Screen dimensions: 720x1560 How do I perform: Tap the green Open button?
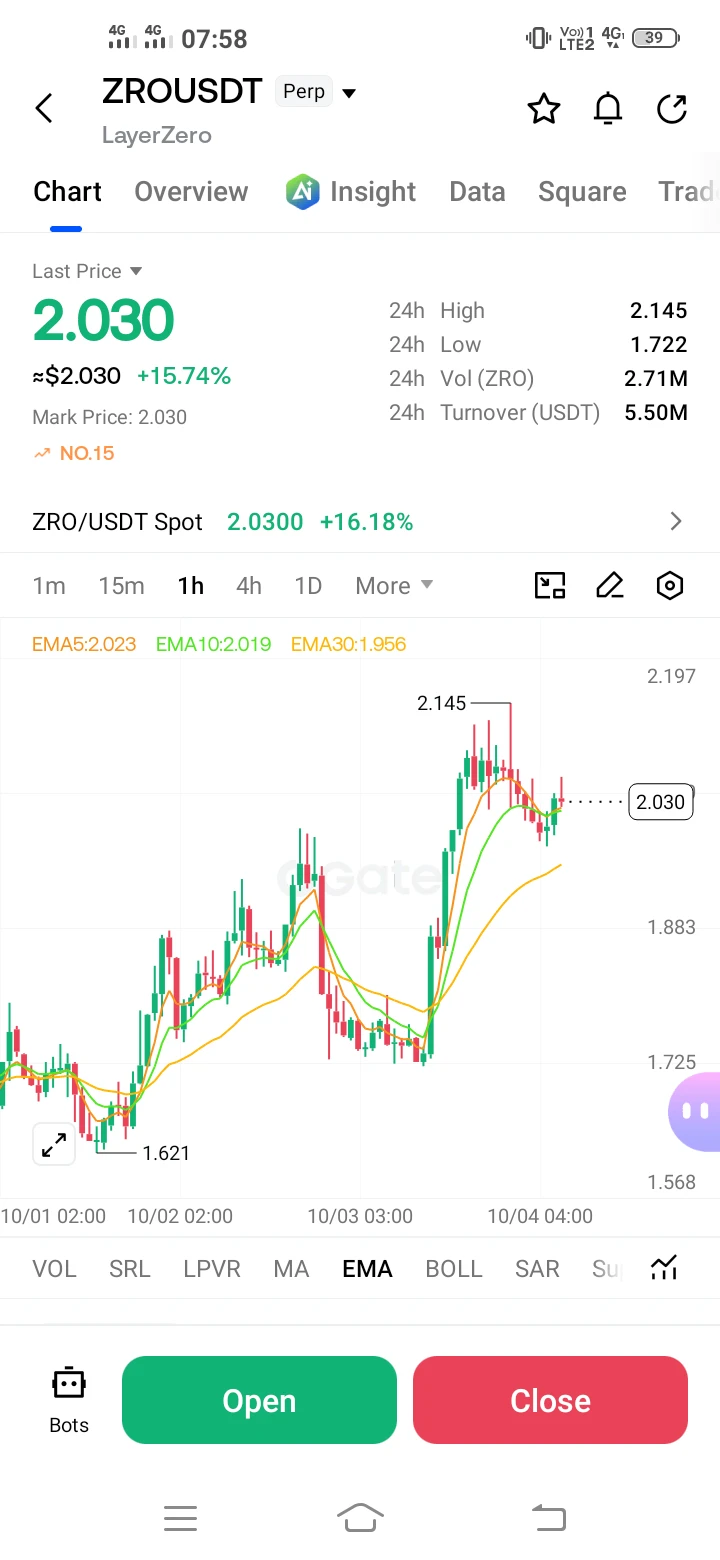point(259,1400)
